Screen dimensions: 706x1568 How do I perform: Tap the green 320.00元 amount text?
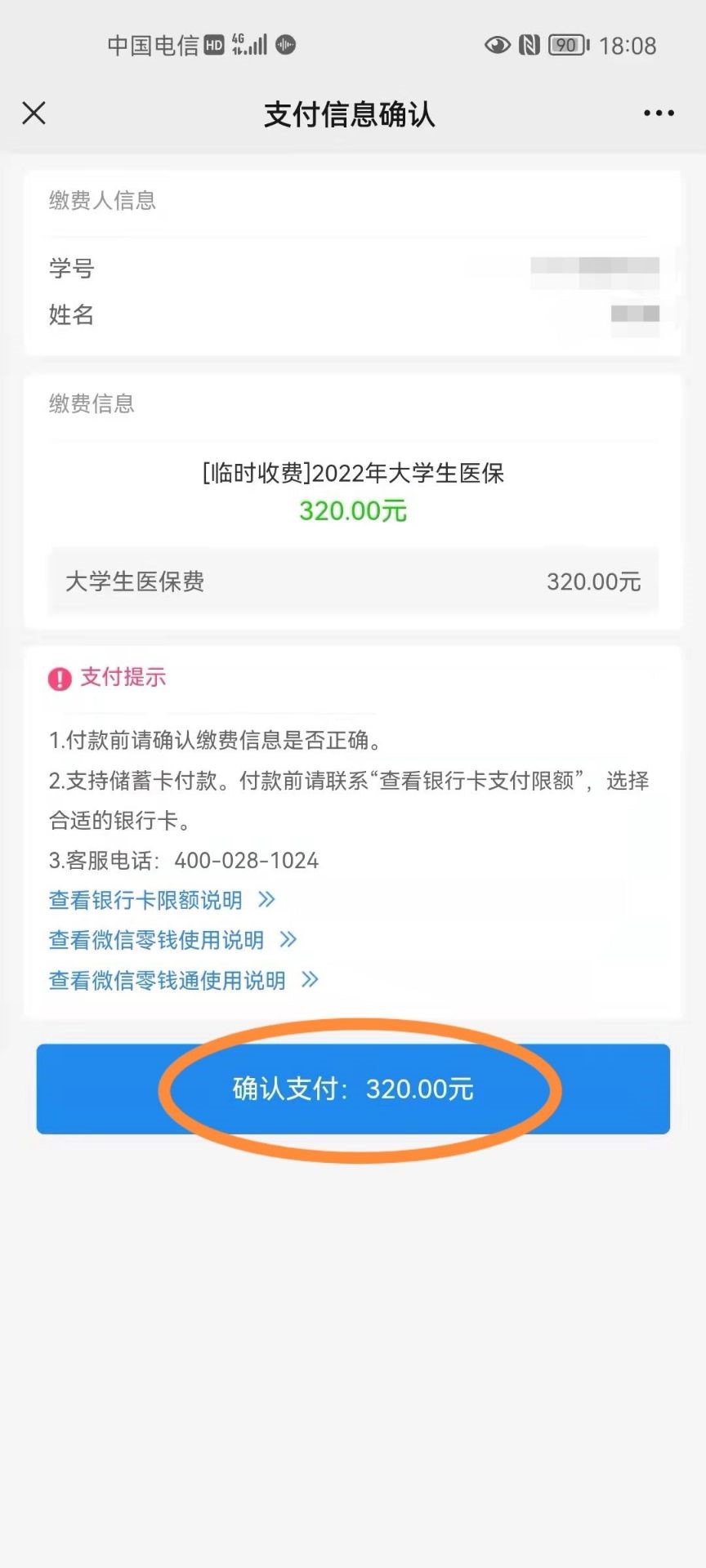click(353, 511)
